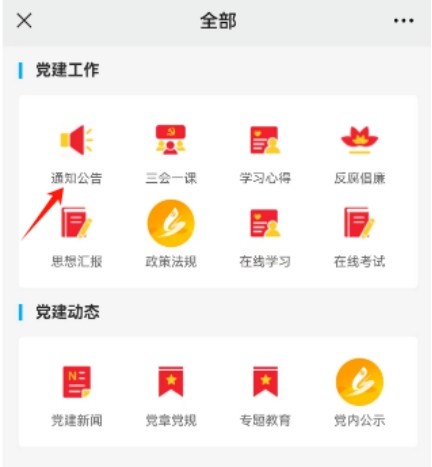Select 学习心得
The height and width of the screenshot is (467, 432).
(265, 154)
